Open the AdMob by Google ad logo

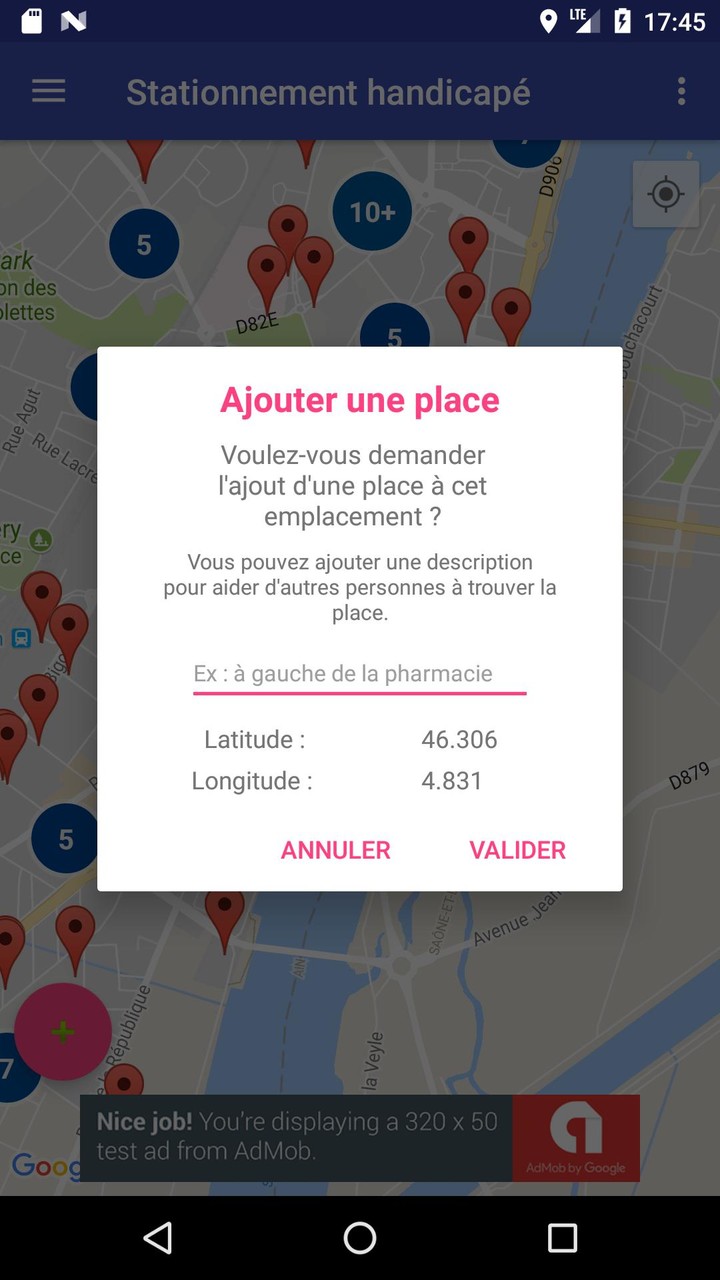tap(576, 1137)
